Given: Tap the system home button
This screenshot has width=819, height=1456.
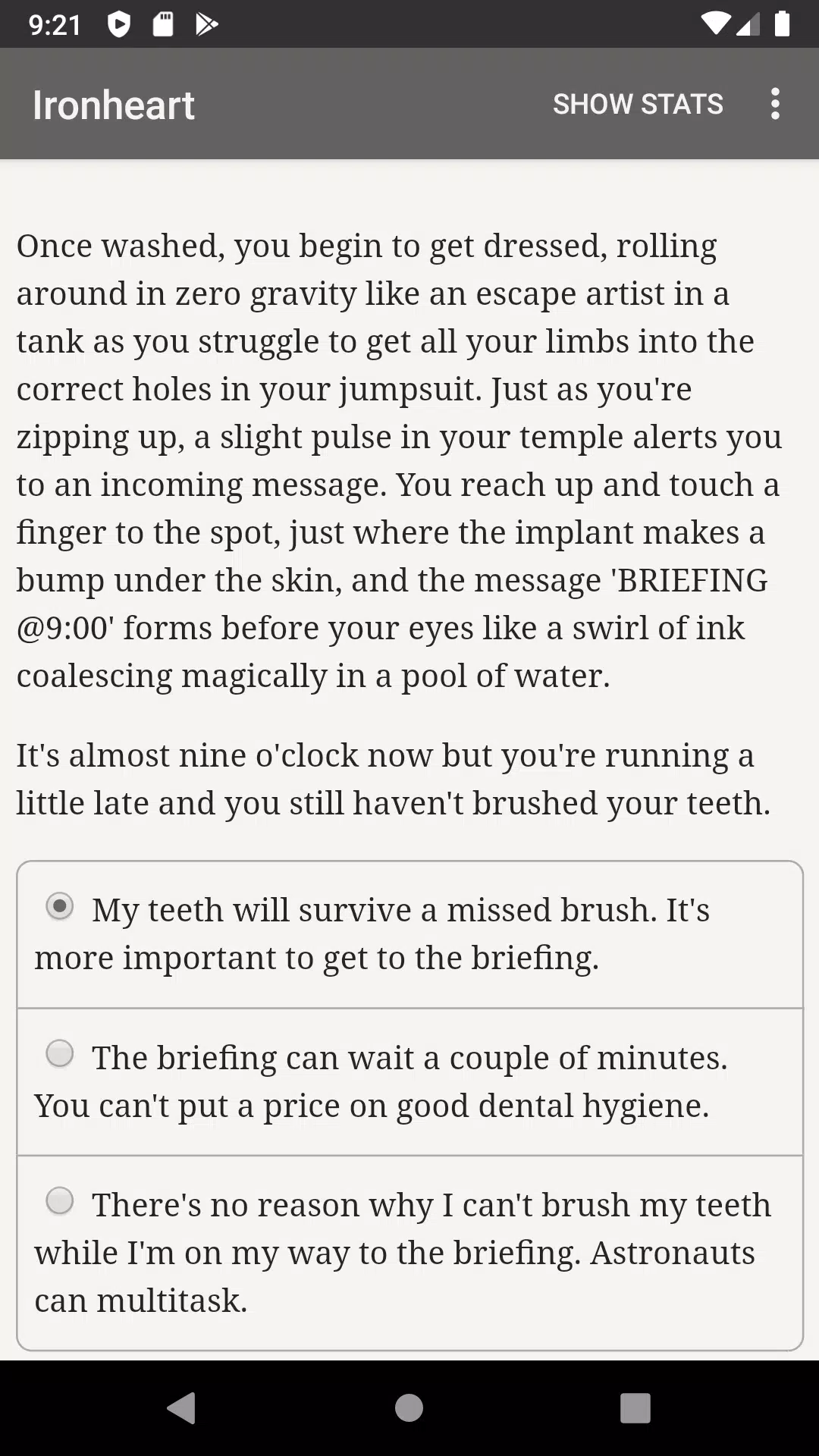Looking at the screenshot, I should 409,1408.
